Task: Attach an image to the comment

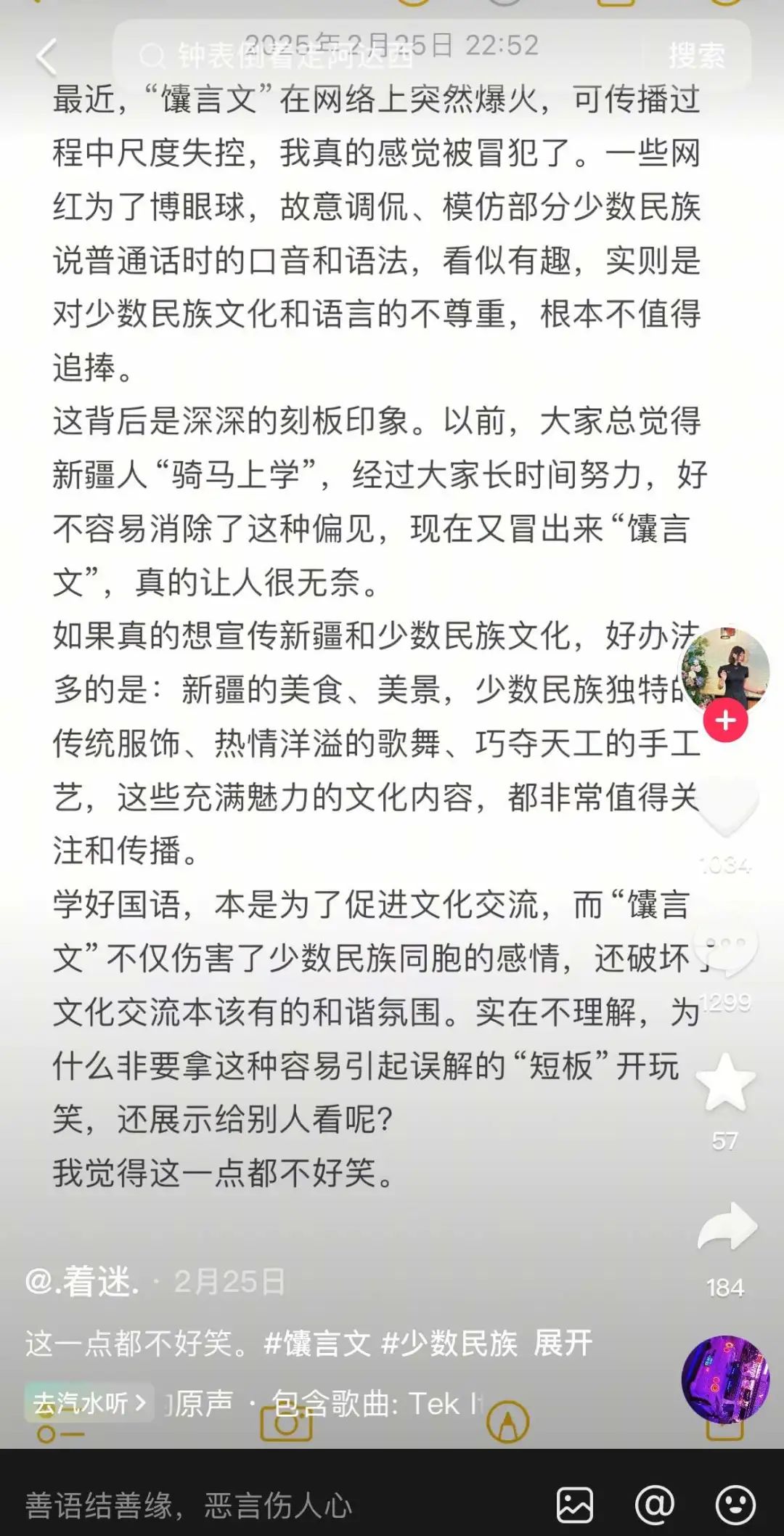Action: pos(574,1505)
